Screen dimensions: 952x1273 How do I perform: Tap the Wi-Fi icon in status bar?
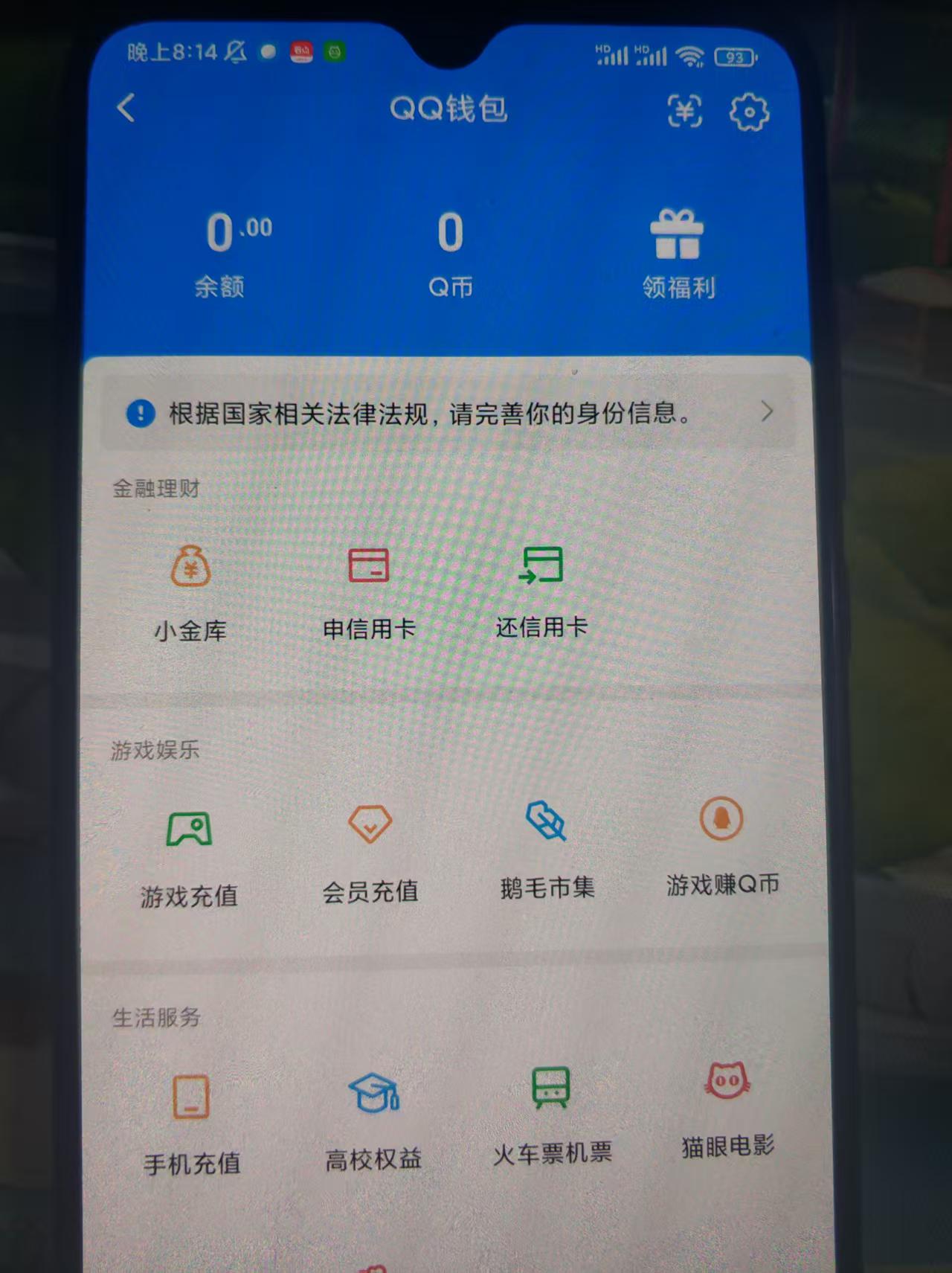(690, 54)
